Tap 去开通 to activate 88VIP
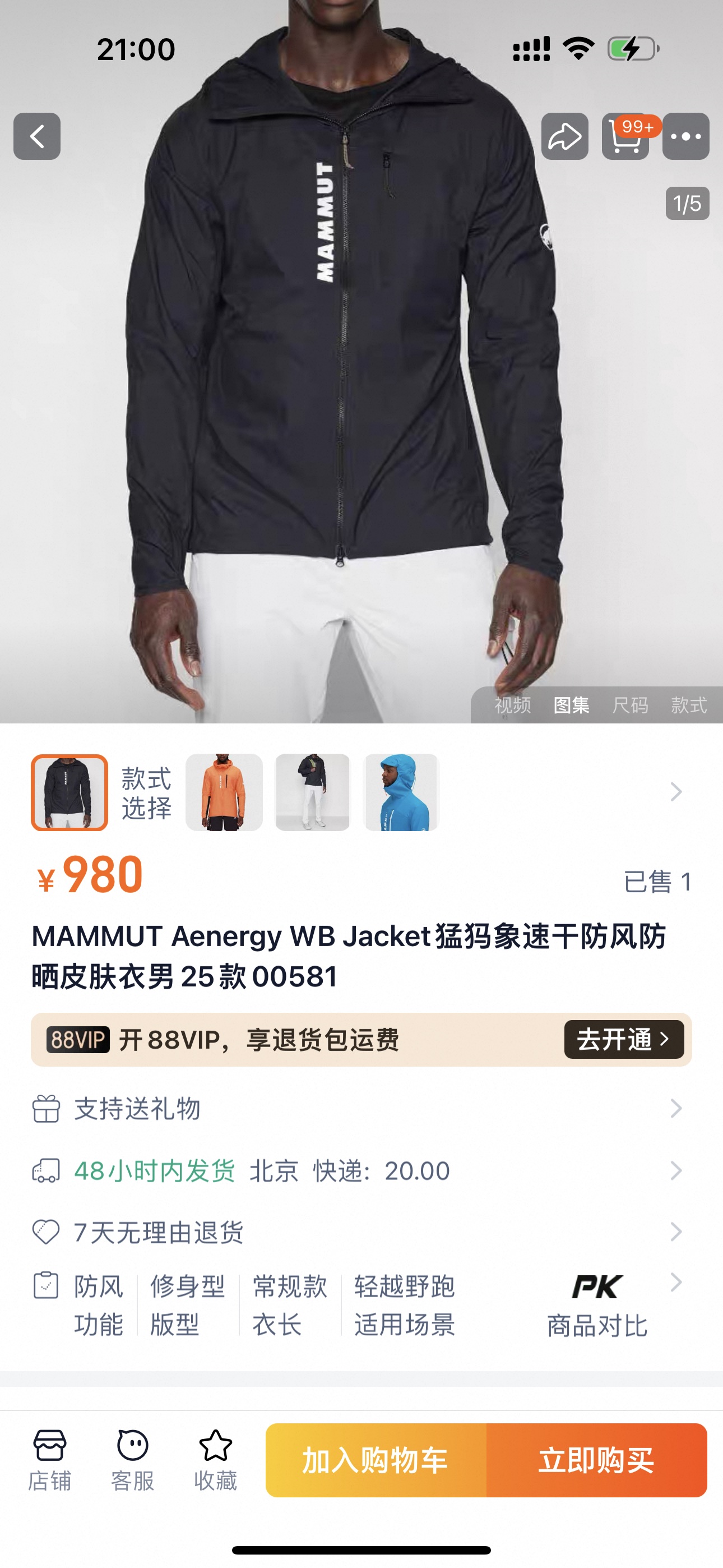This screenshot has width=723, height=1568. point(624,1040)
